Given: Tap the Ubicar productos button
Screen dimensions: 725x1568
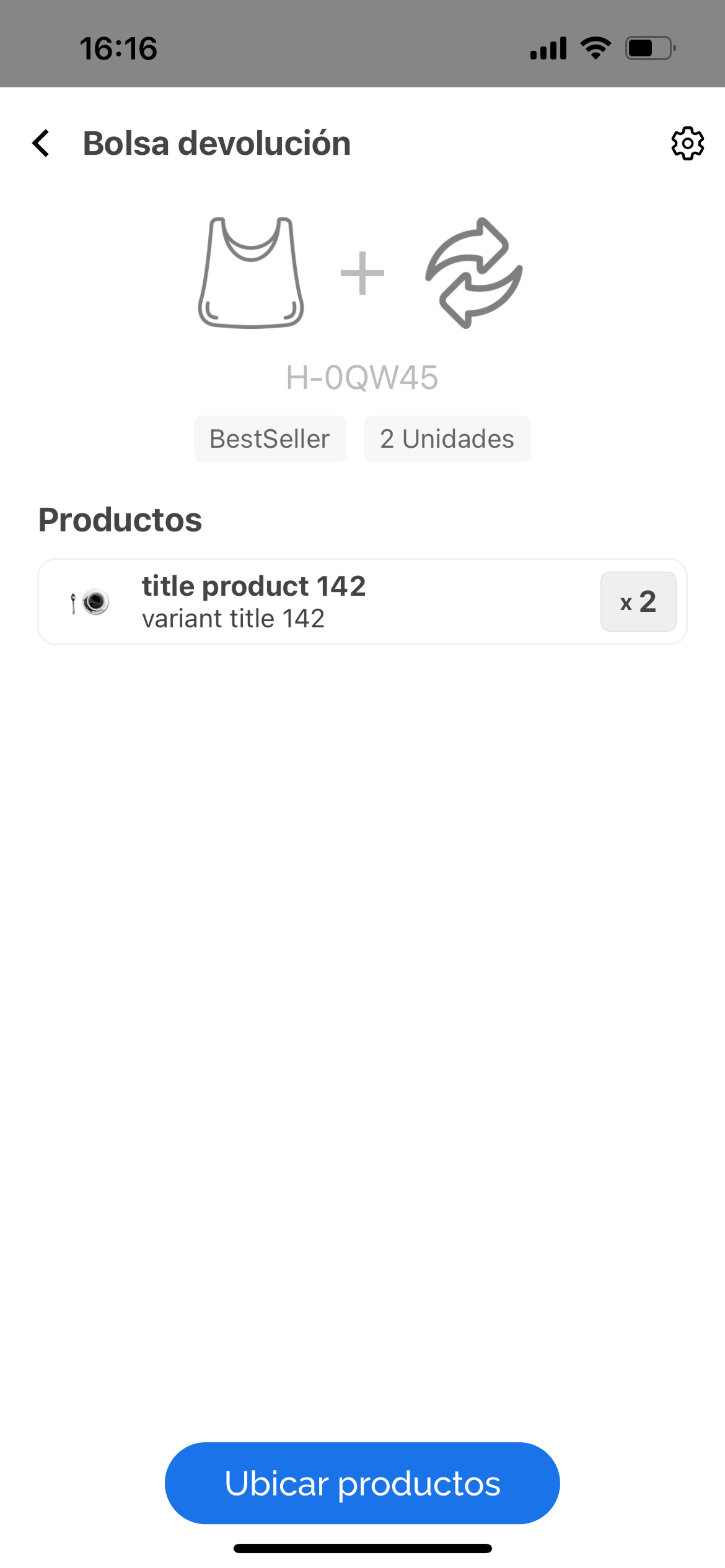Looking at the screenshot, I should [x=362, y=1483].
